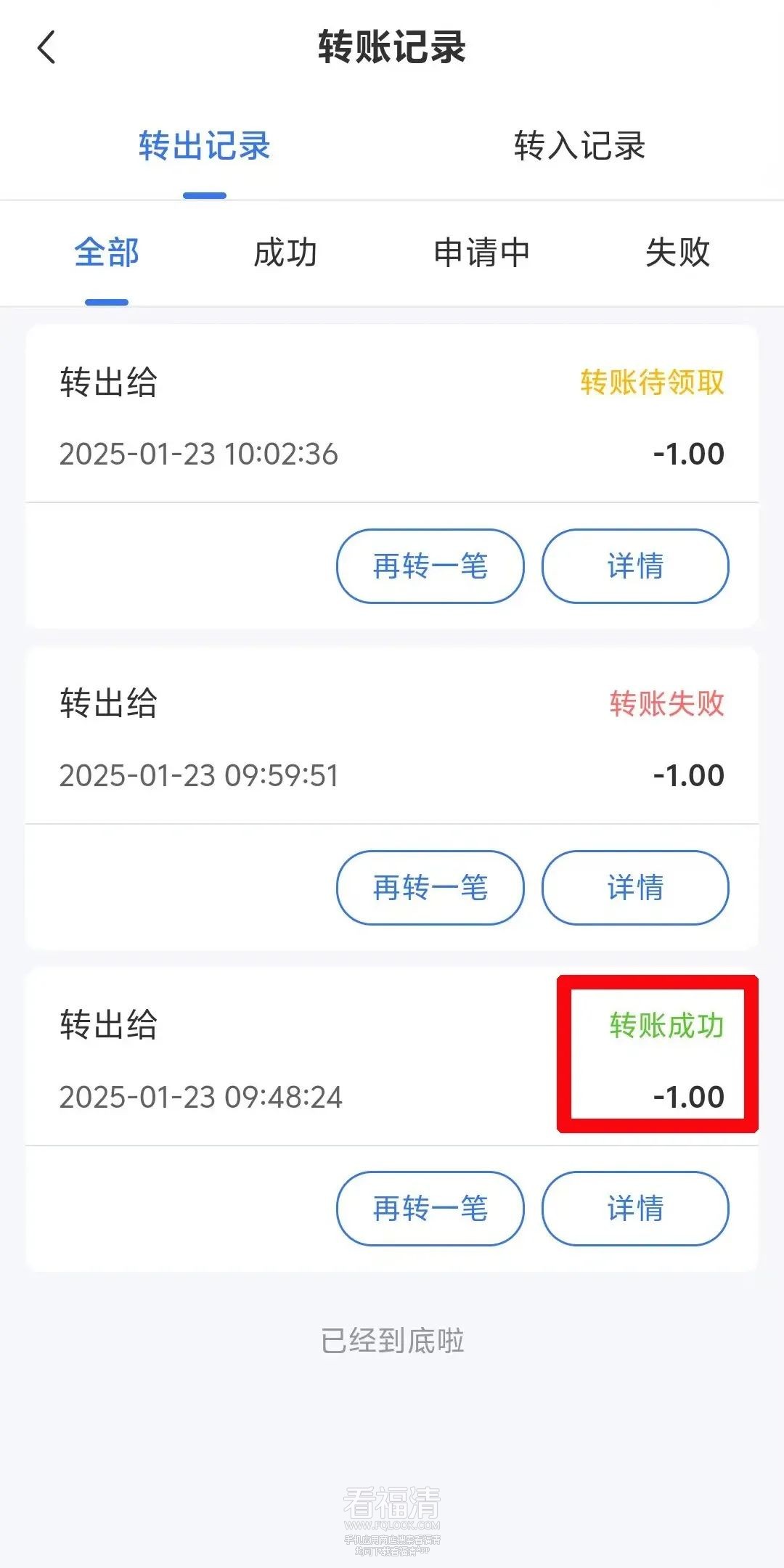View 失败 transfer records
This screenshot has height=1568, width=784.
(x=677, y=253)
